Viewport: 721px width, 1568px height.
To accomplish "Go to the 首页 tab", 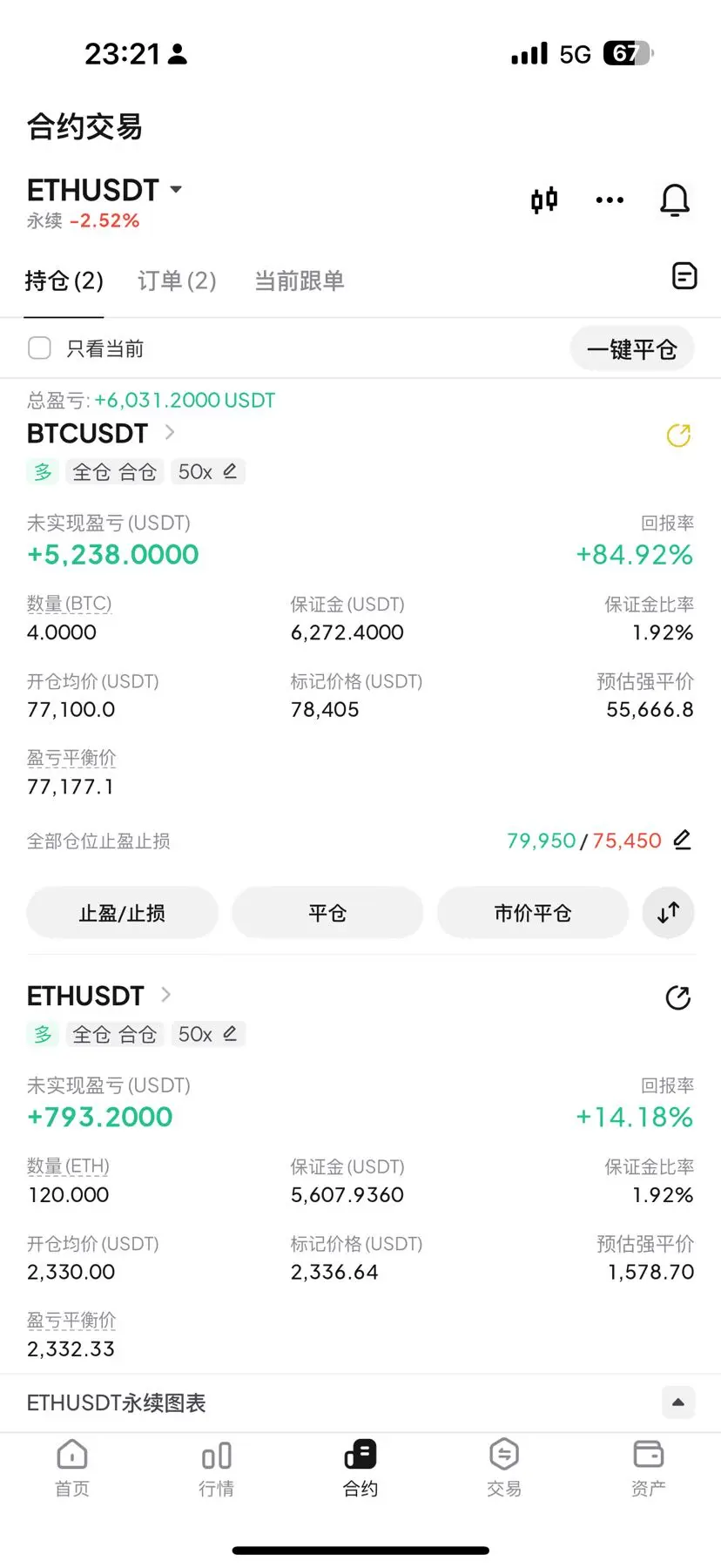I will pyautogui.click(x=72, y=1468).
